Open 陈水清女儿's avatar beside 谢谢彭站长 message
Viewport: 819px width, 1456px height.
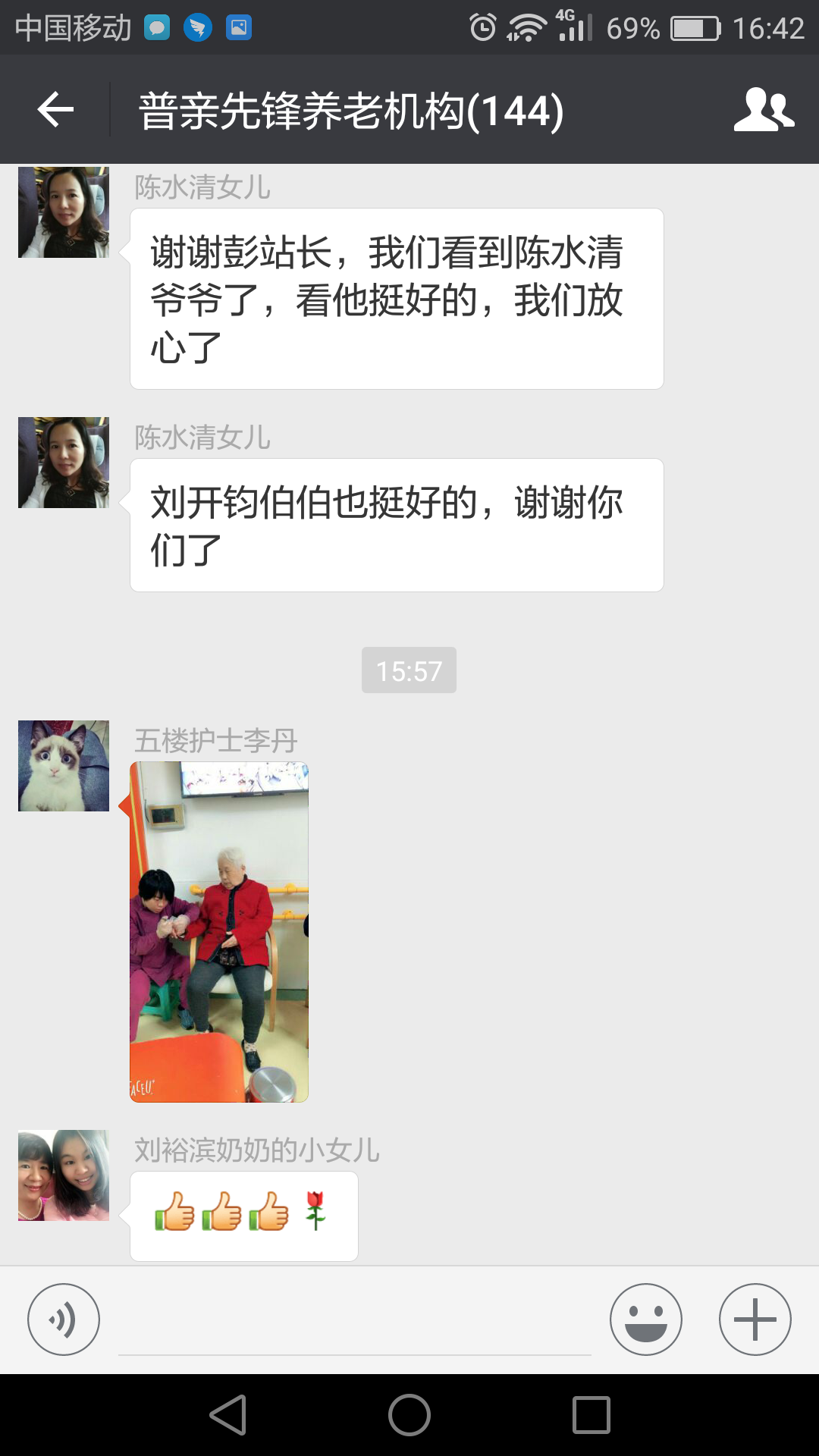coord(64,212)
